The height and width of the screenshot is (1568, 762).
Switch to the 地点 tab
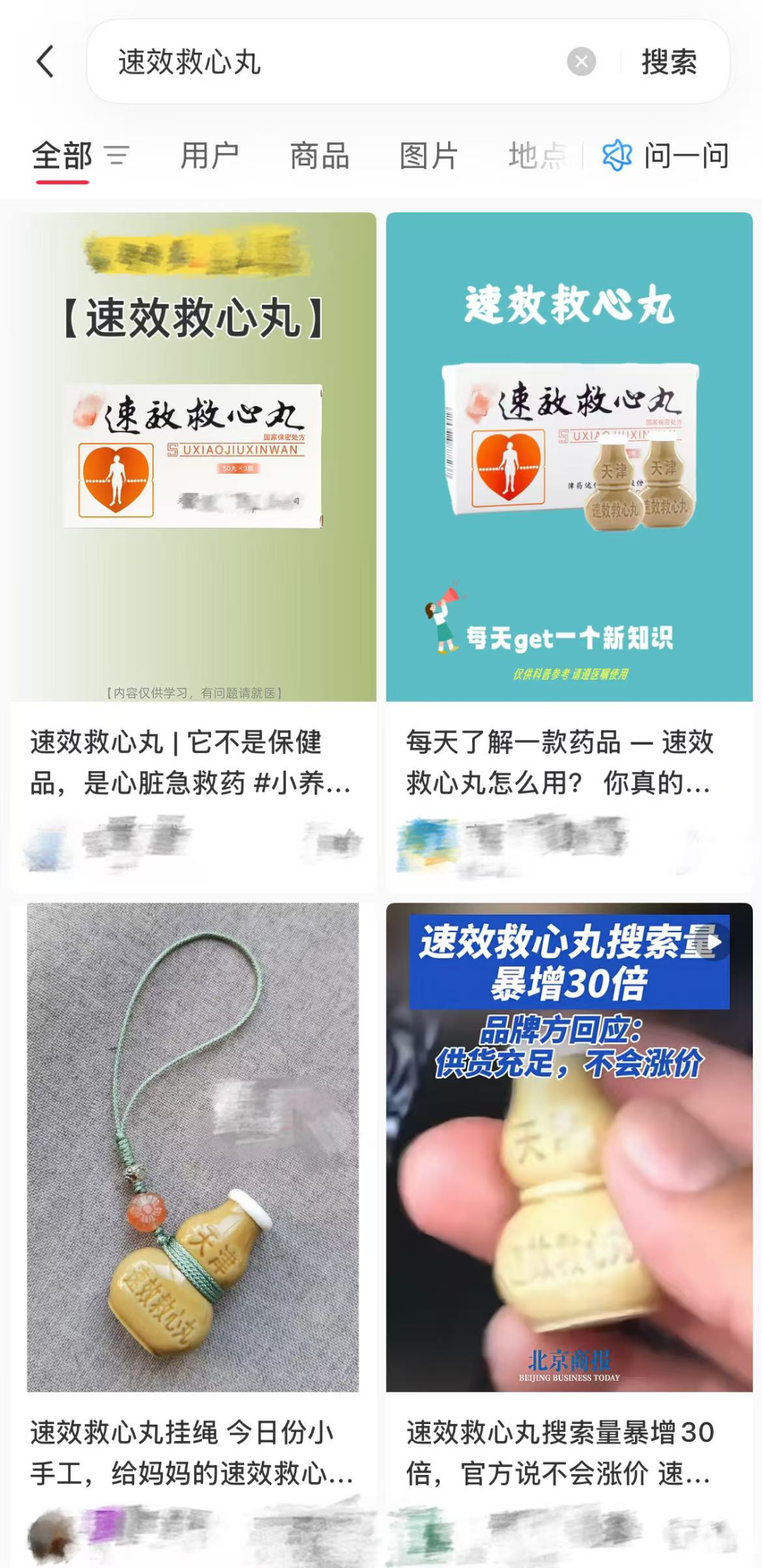click(538, 155)
